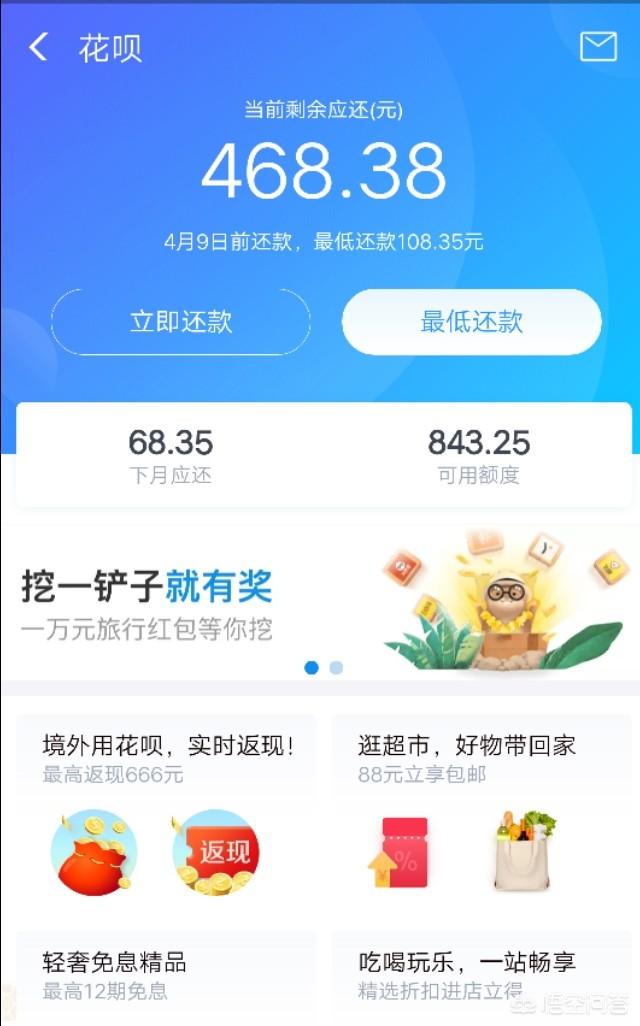The height and width of the screenshot is (1026, 640).
Task: Open the messages envelope icon
Action: click(x=598, y=46)
